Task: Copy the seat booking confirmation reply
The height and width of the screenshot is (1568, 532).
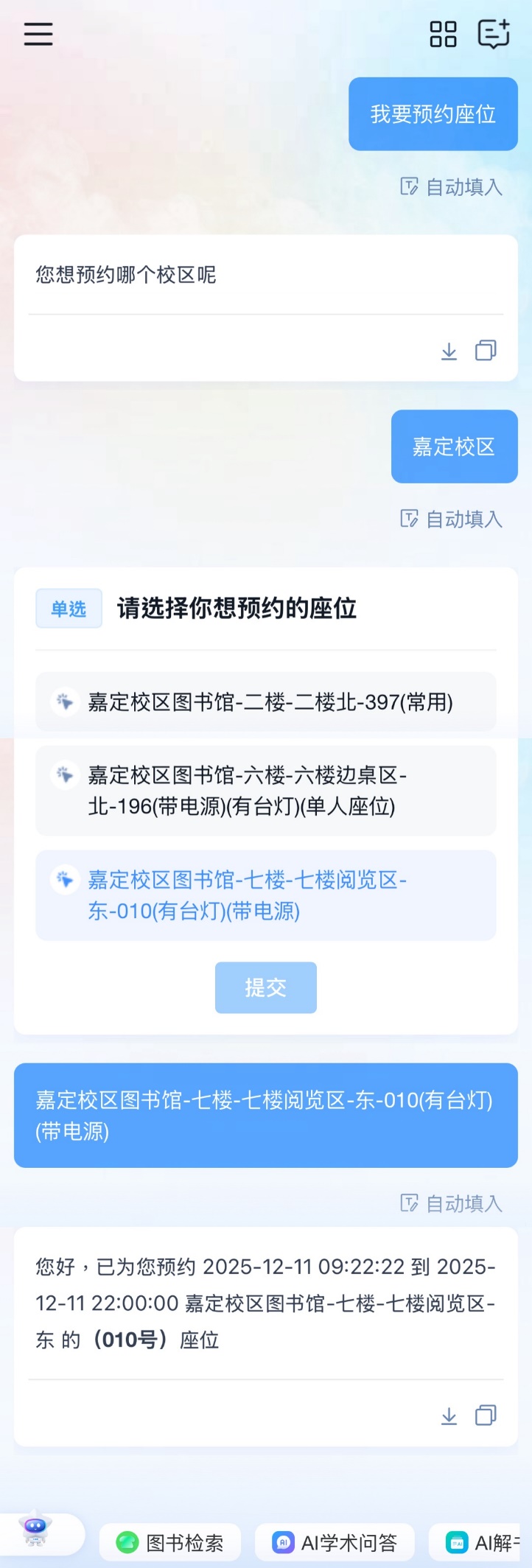Action: tap(486, 1415)
